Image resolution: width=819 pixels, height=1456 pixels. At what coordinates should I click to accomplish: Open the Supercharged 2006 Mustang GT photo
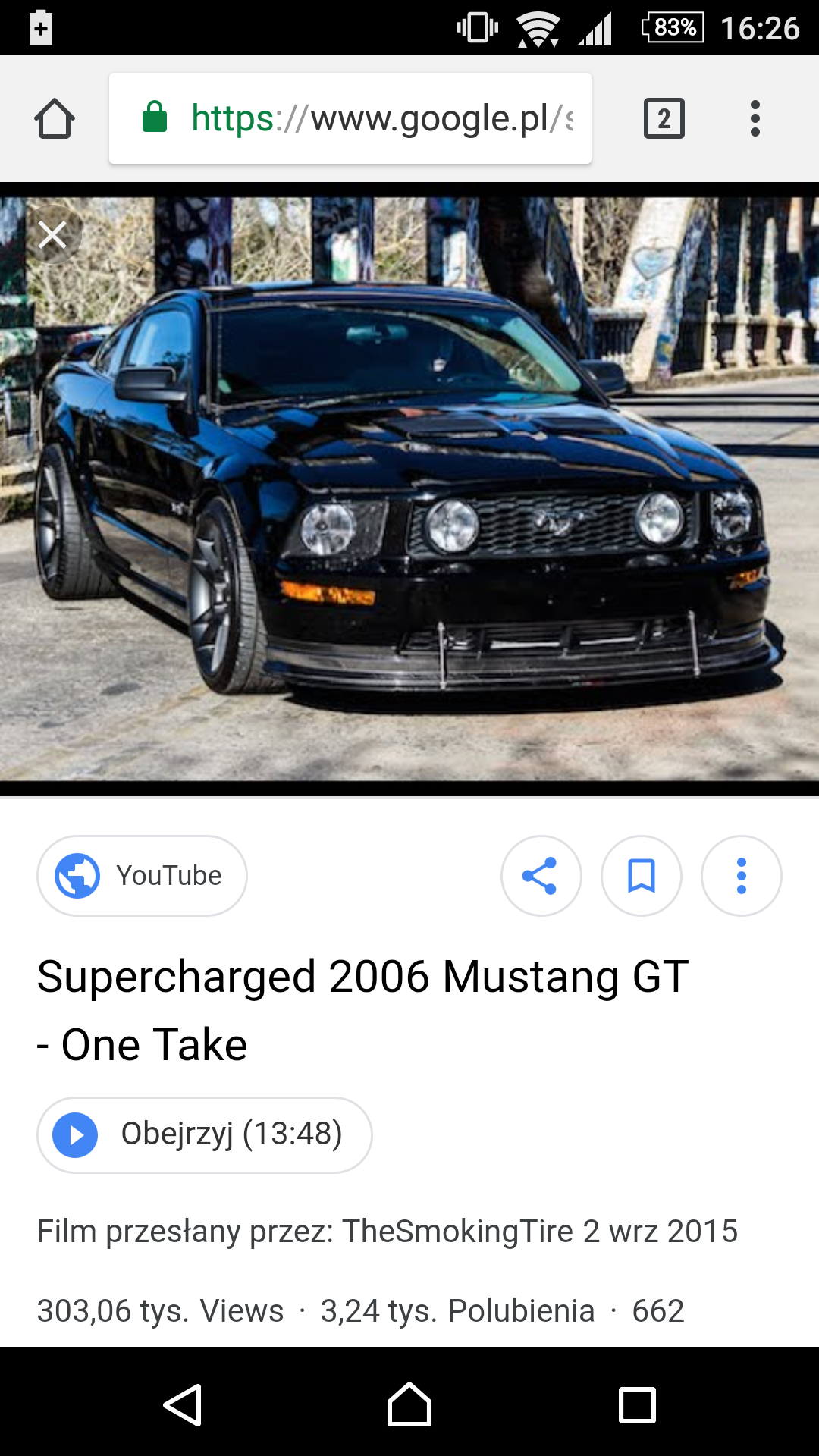tap(409, 489)
